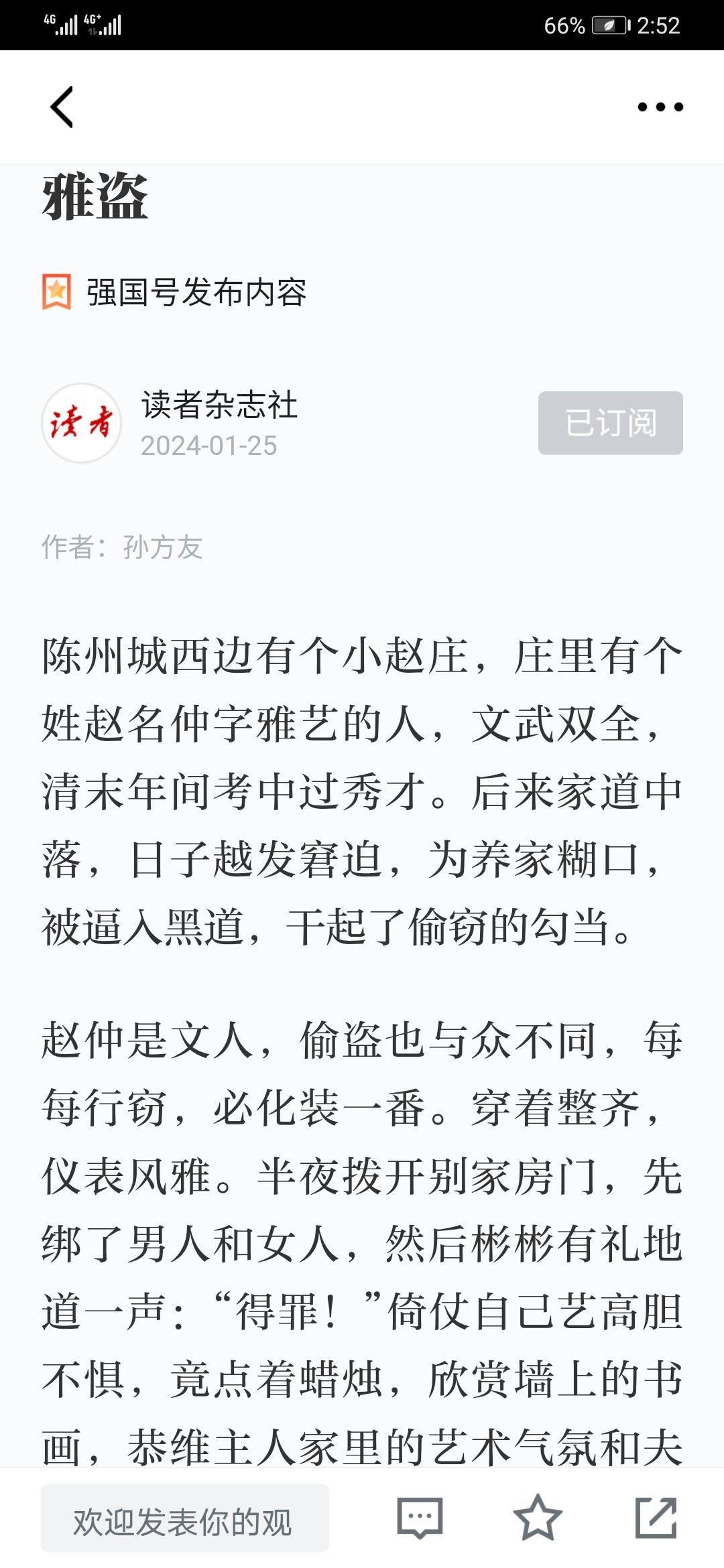Open the three-dot overflow menu
724x1568 pixels.
pos(660,107)
